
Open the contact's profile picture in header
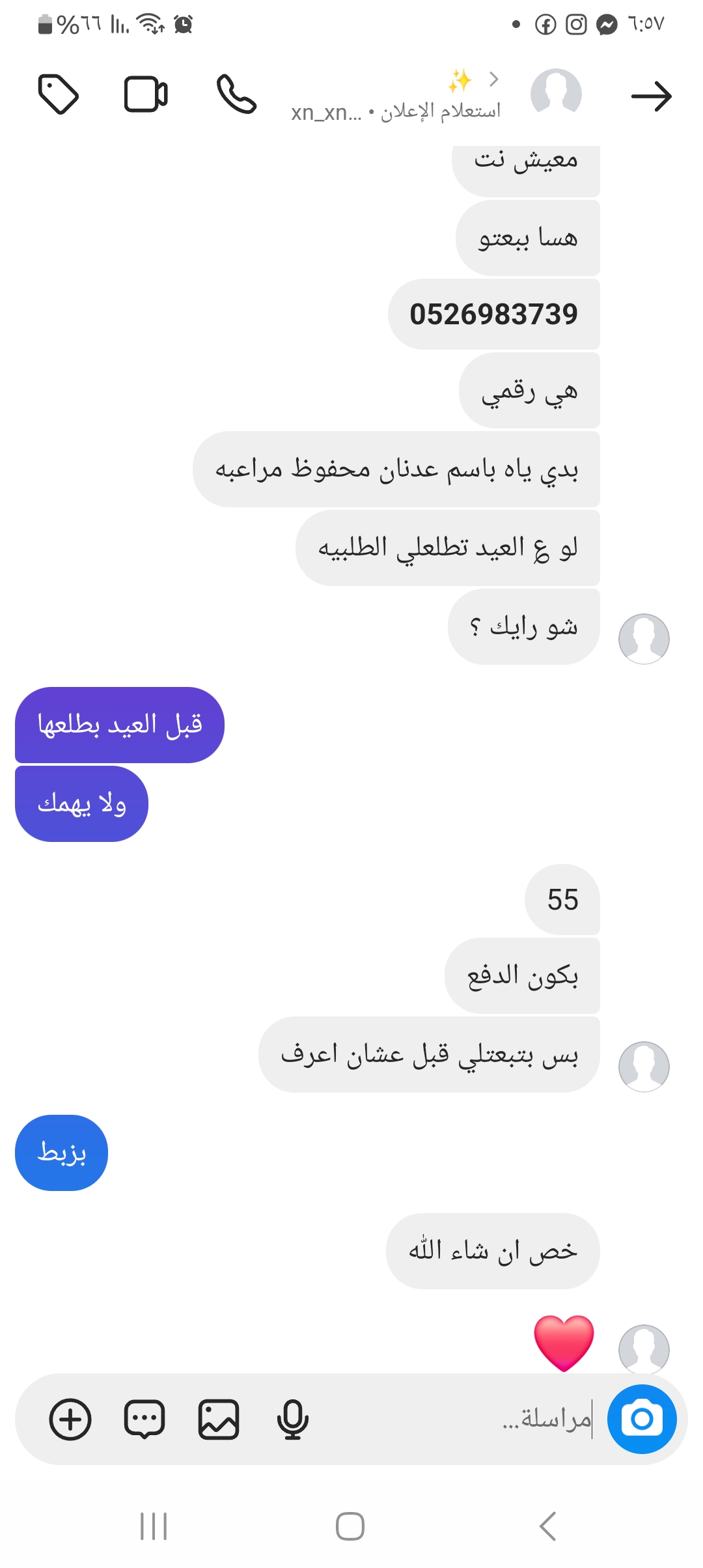[556, 93]
